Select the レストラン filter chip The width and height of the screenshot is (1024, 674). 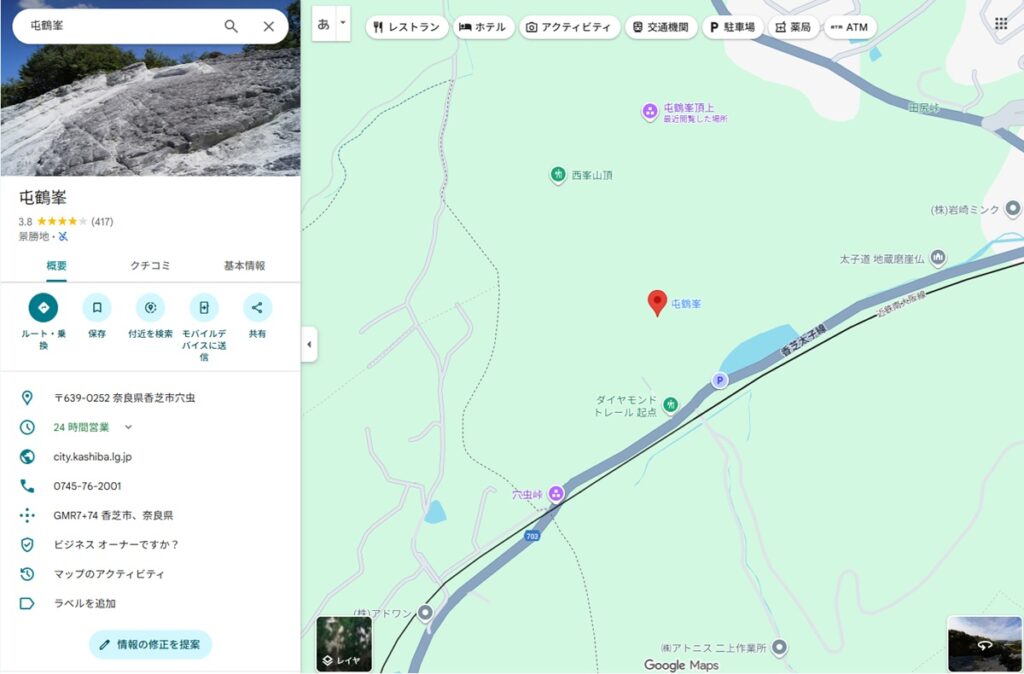pyautogui.click(x=406, y=27)
